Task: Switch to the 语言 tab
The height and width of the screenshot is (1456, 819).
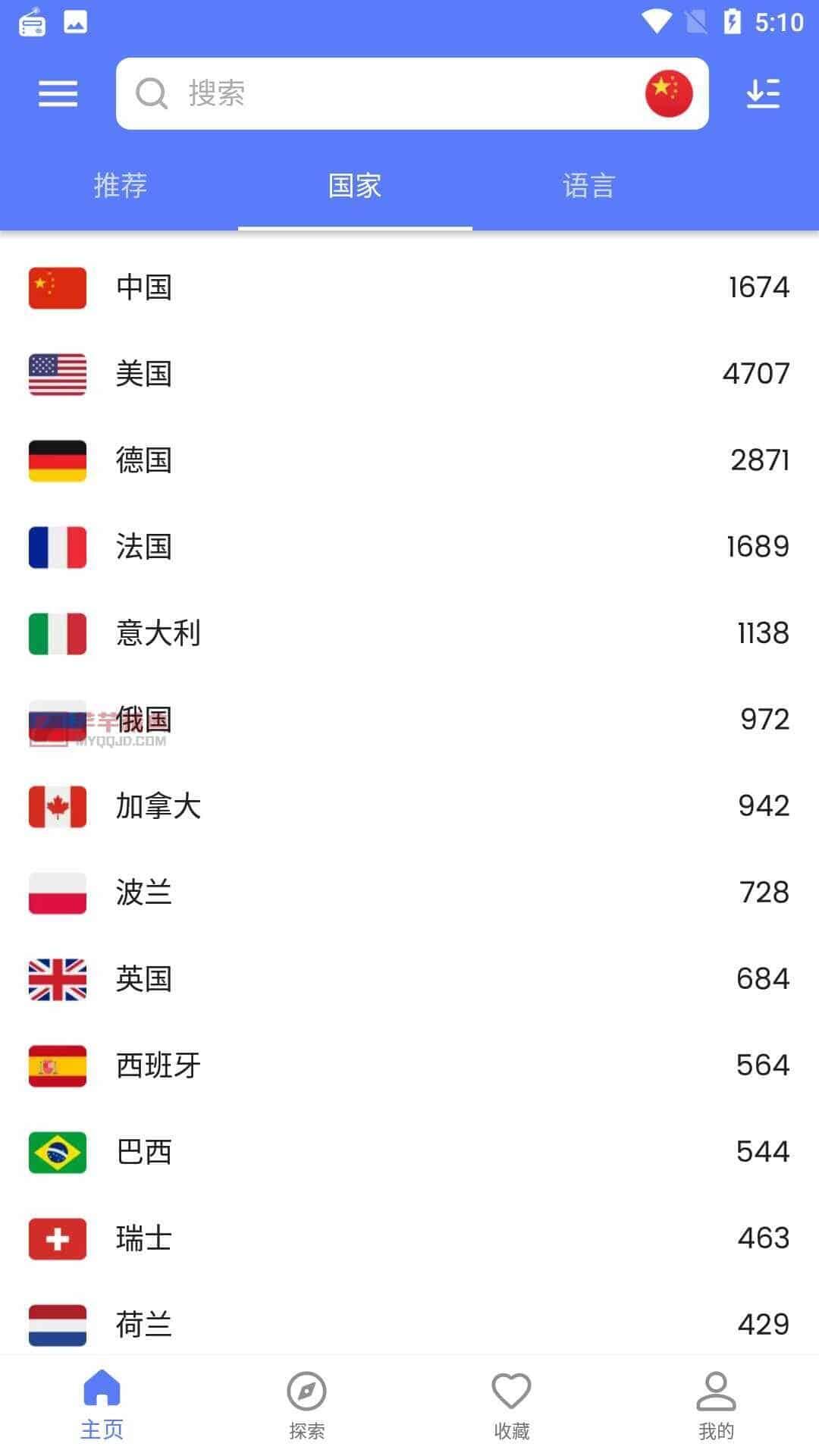Action: 588,186
